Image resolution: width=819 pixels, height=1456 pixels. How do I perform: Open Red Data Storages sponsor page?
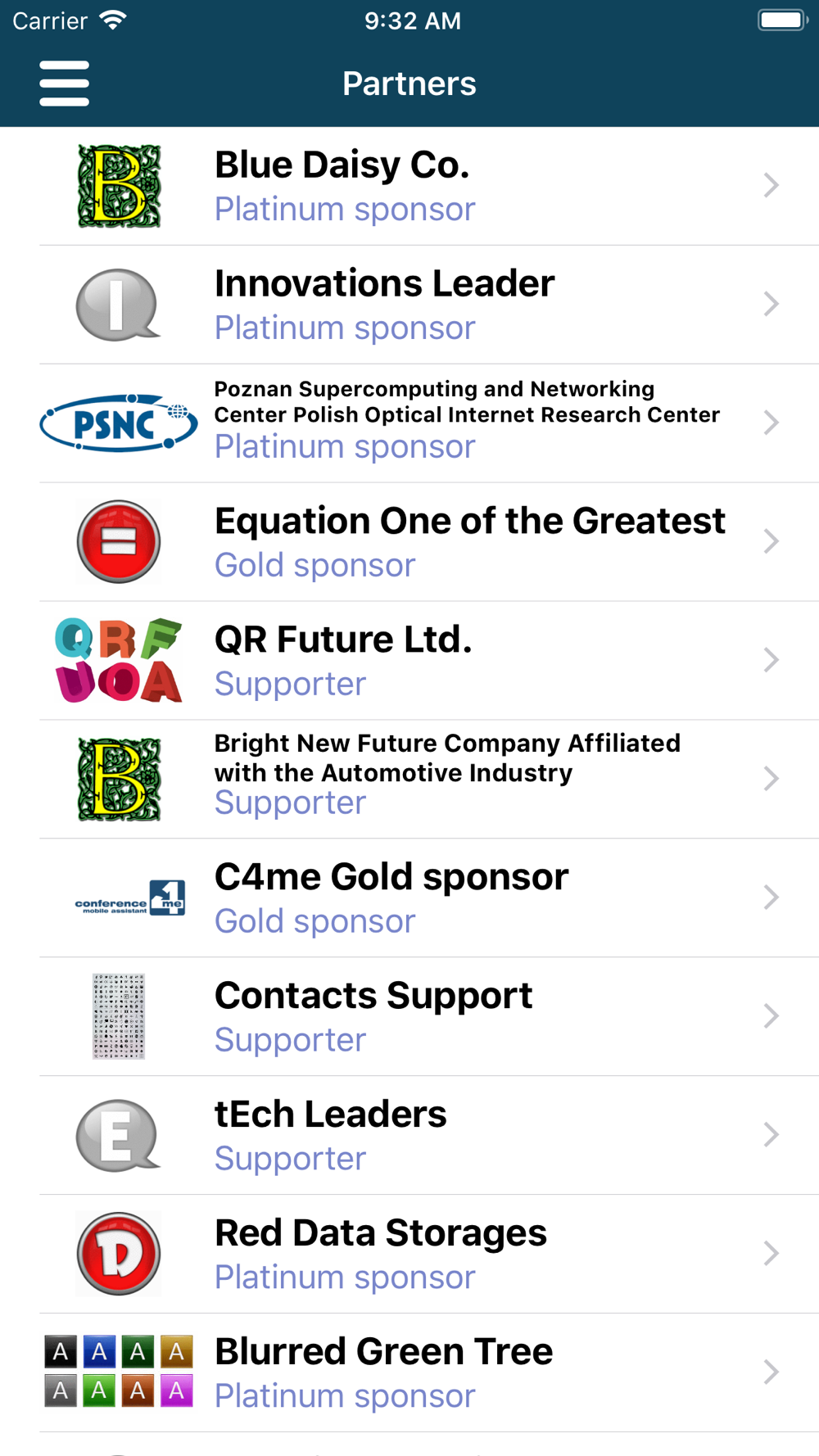click(x=409, y=1255)
